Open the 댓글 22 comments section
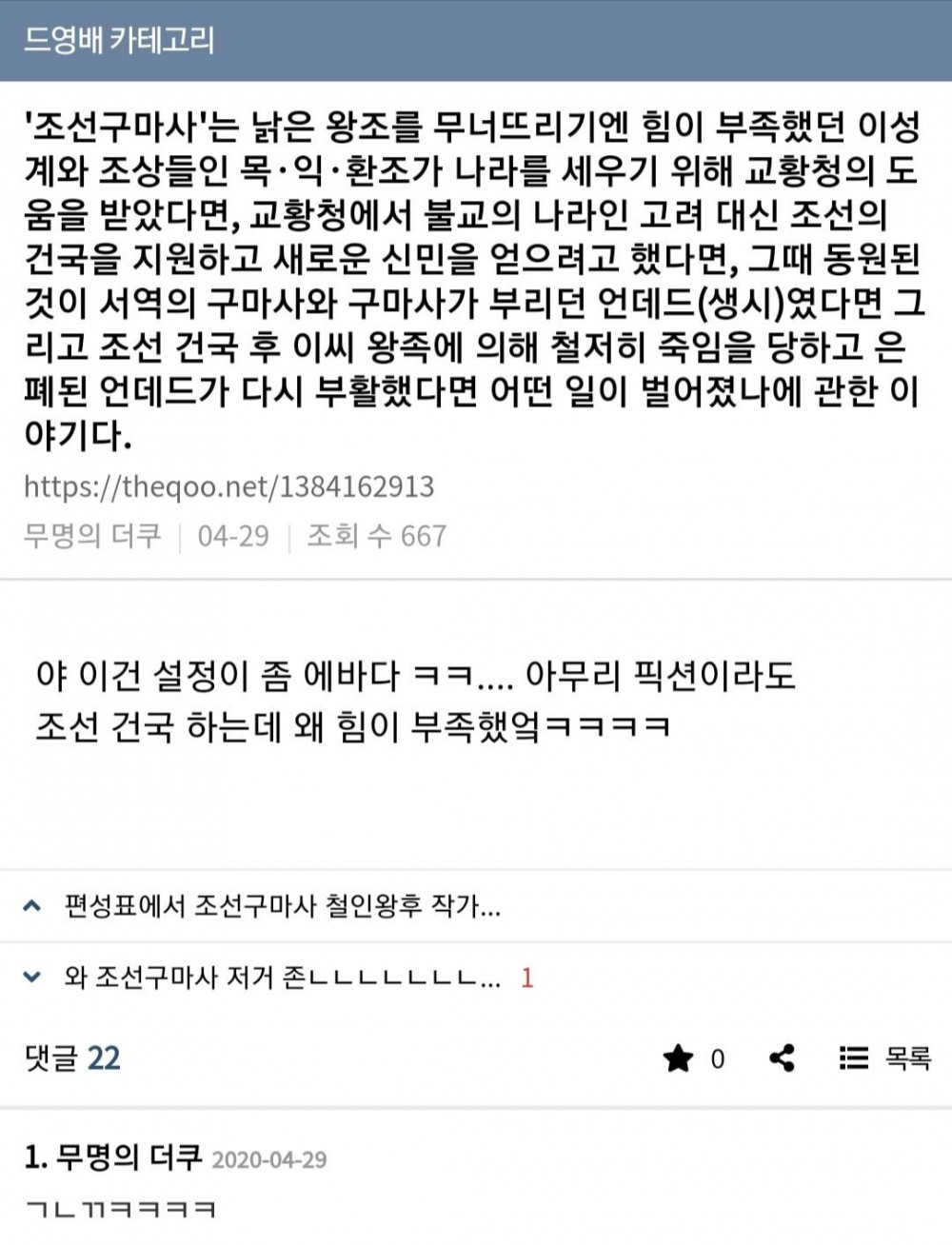Image resolution: width=952 pixels, height=1245 pixels. tap(73, 1058)
